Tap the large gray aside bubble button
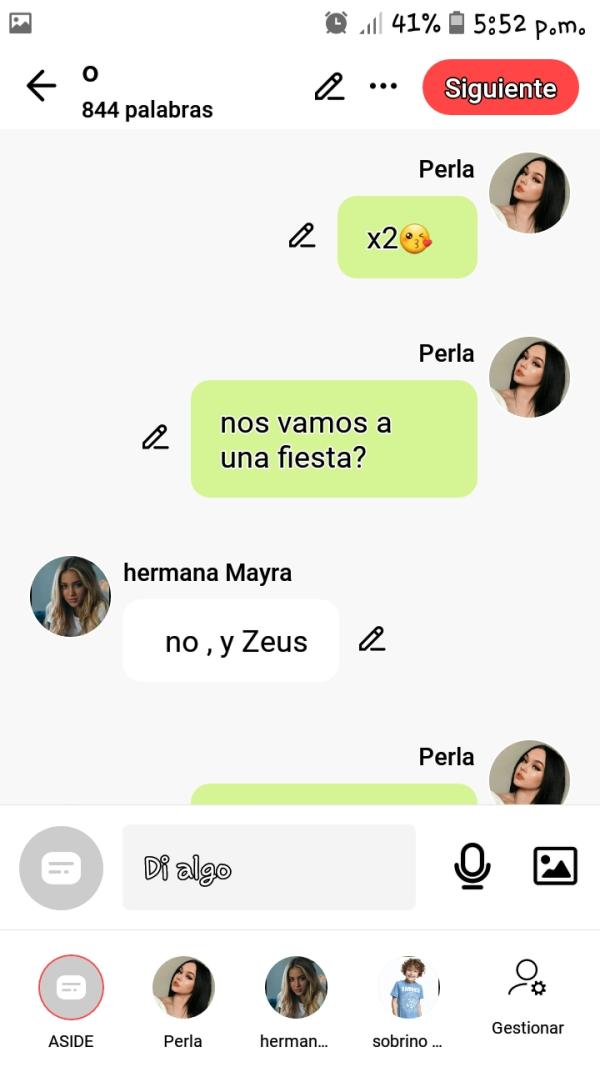Viewport: 600px width, 1067px height. [61, 868]
